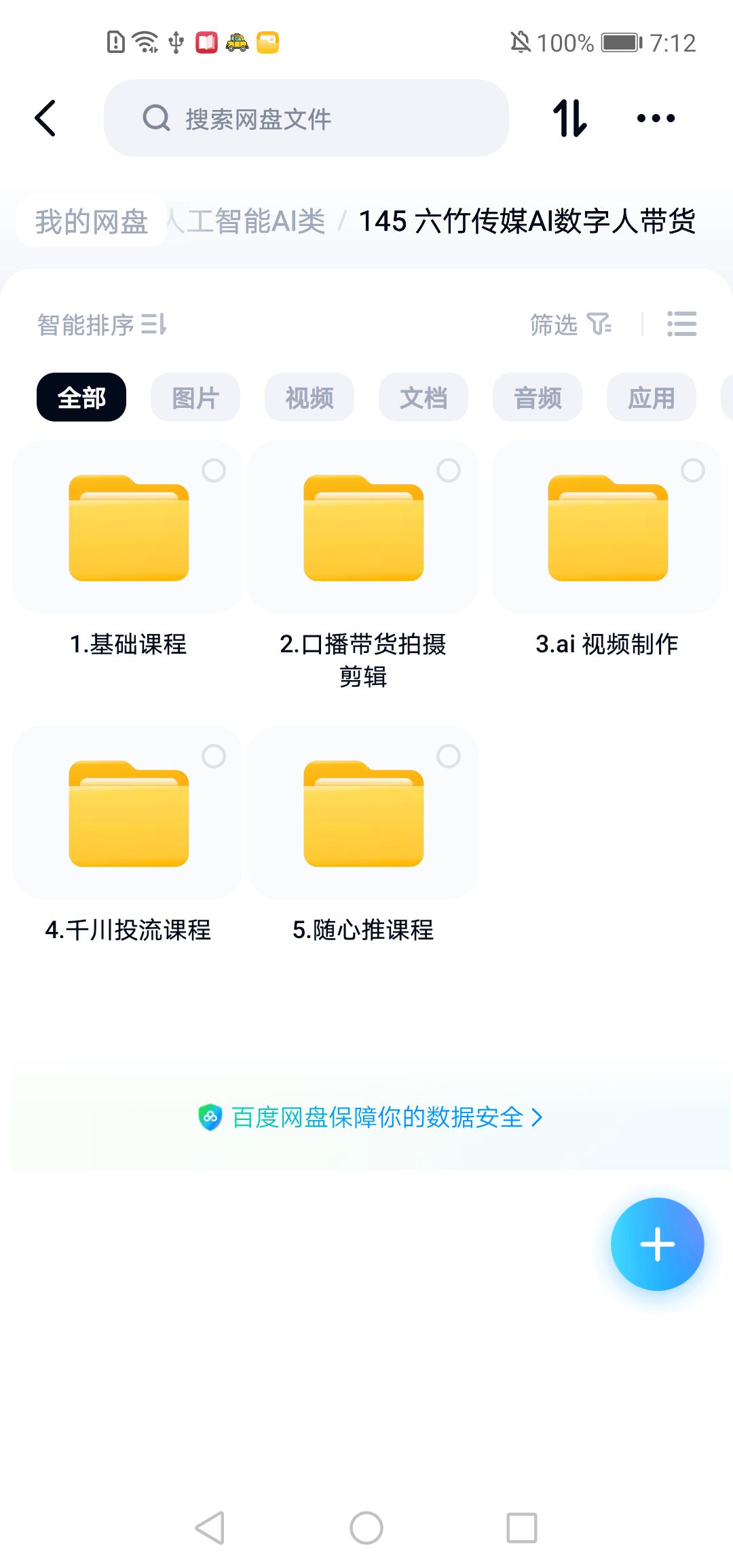Viewport: 733px width, 1568px height.
Task: Filter by 应用 category
Action: pyautogui.click(x=652, y=398)
